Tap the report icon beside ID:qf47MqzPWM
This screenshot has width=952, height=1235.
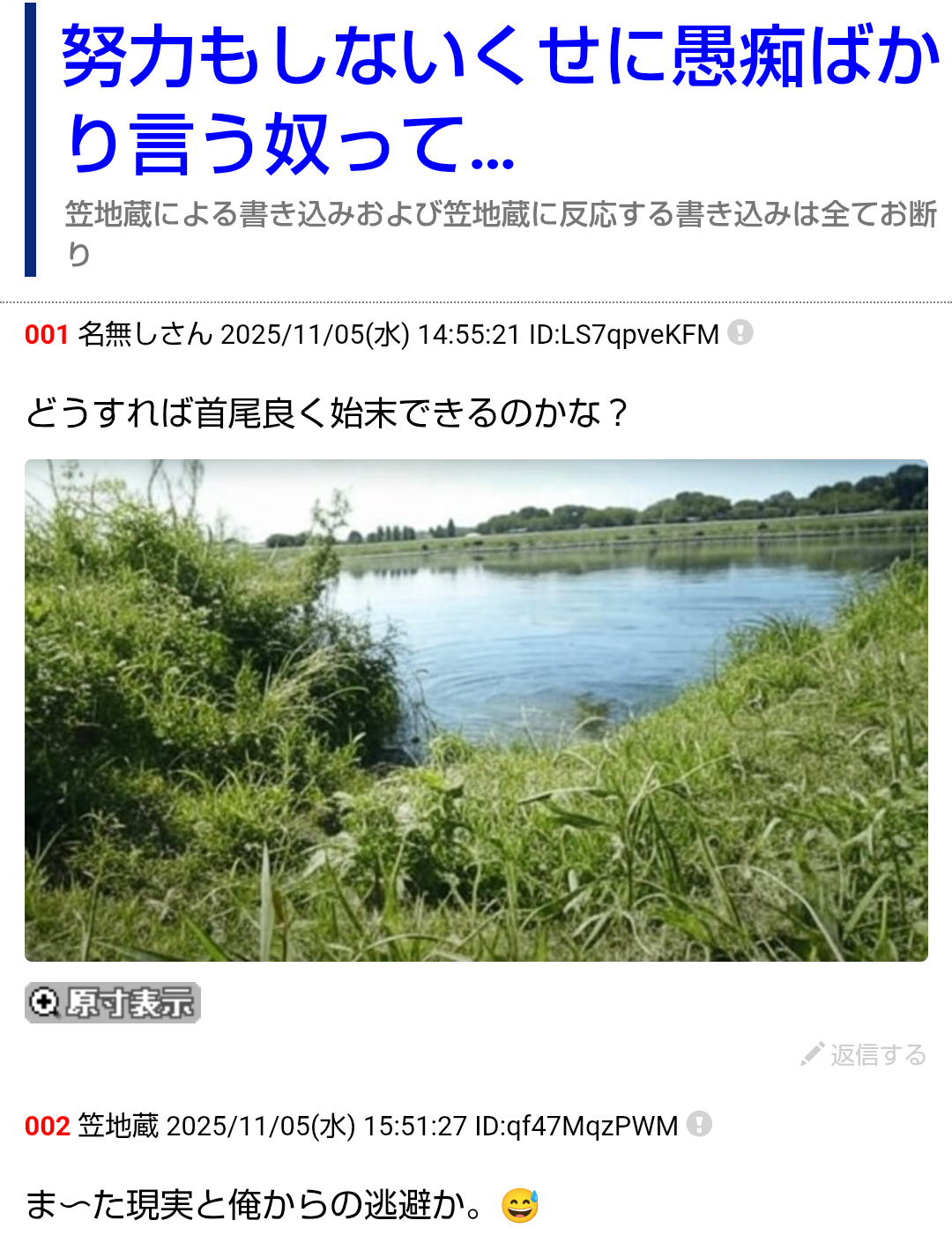pos(699,1124)
